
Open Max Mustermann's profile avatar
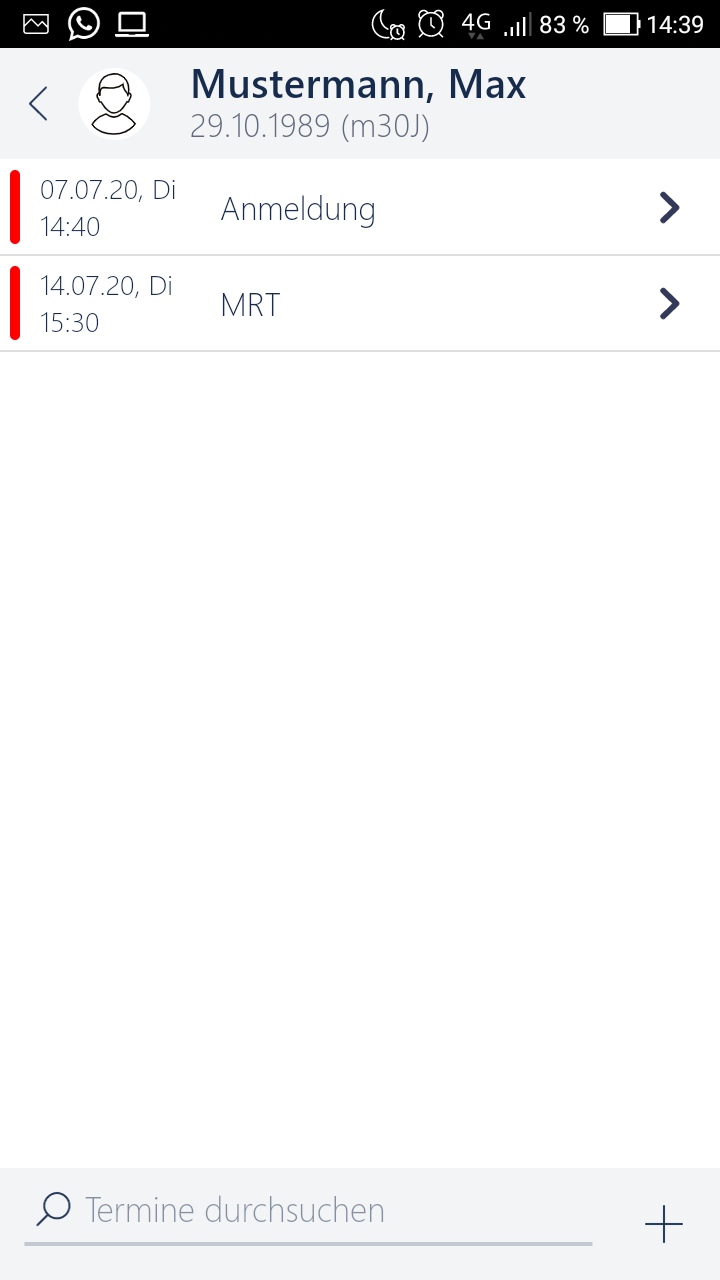click(x=114, y=104)
